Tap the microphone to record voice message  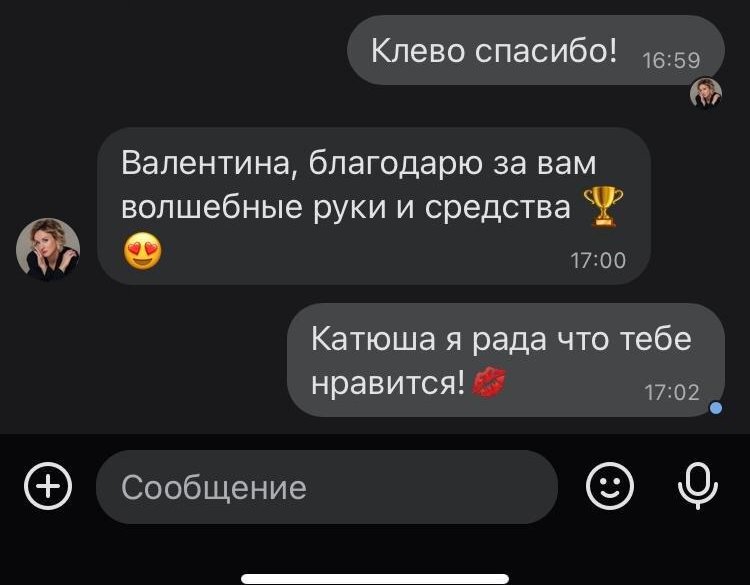[x=697, y=487]
